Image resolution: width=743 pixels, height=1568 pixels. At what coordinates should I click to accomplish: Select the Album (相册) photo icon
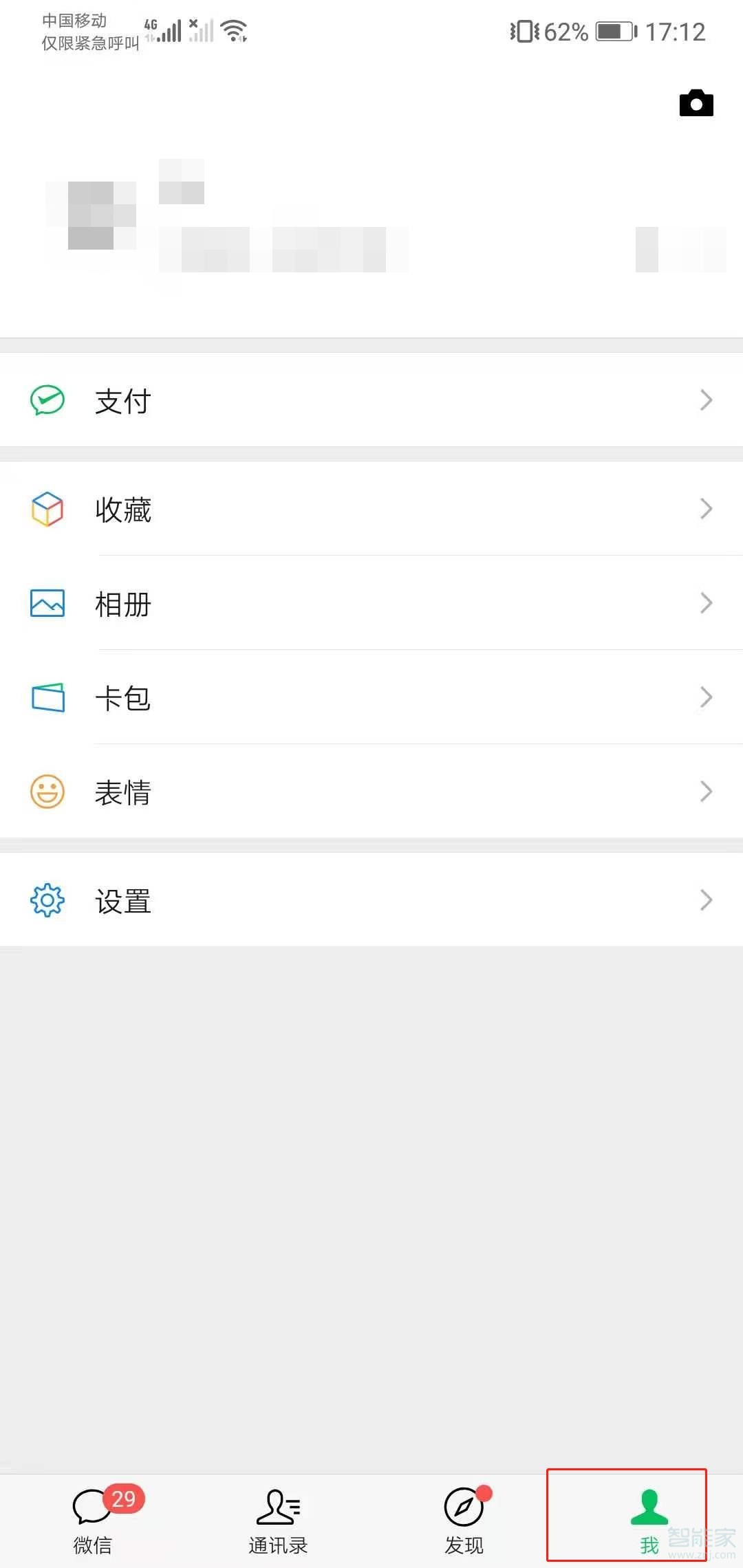[46, 603]
